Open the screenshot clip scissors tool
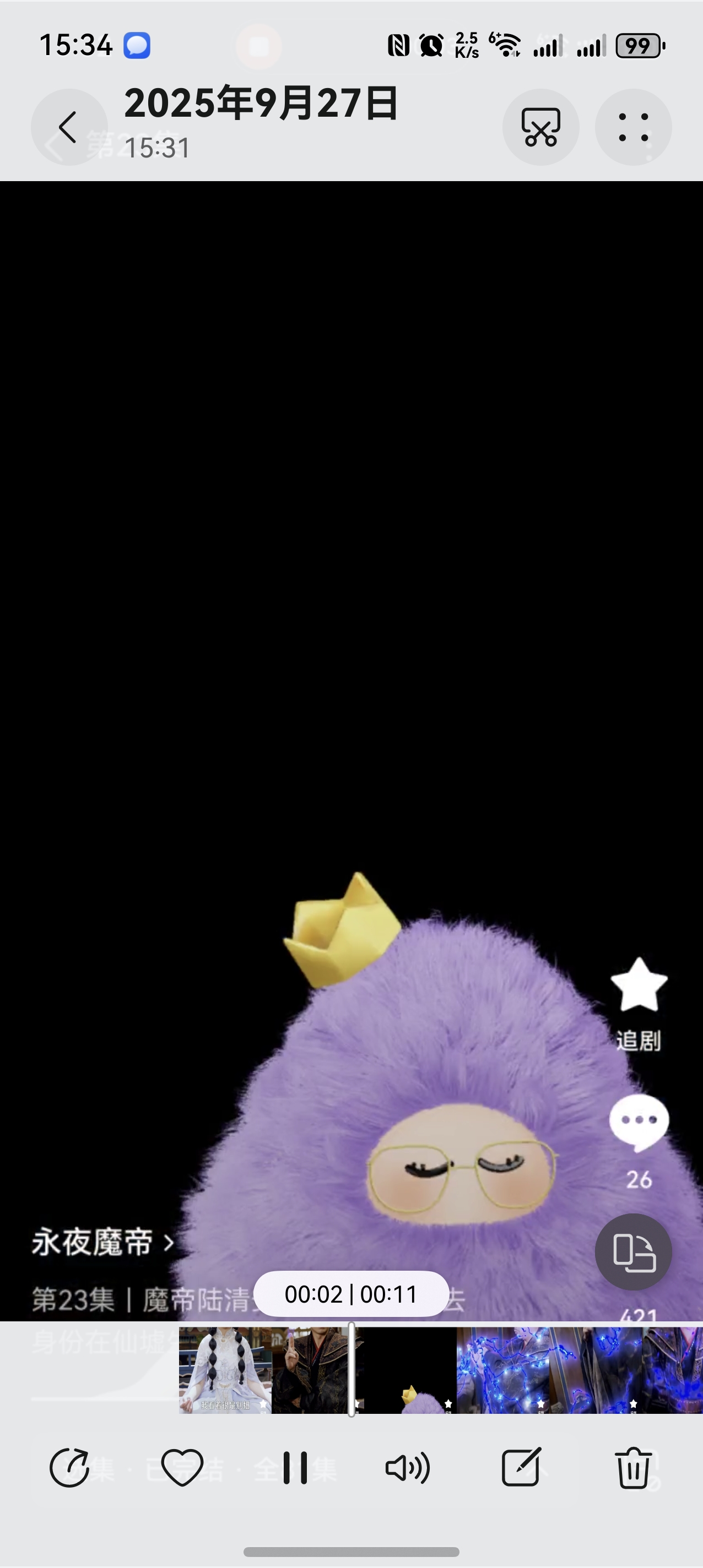The image size is (703, 1568). pos(540,127)
